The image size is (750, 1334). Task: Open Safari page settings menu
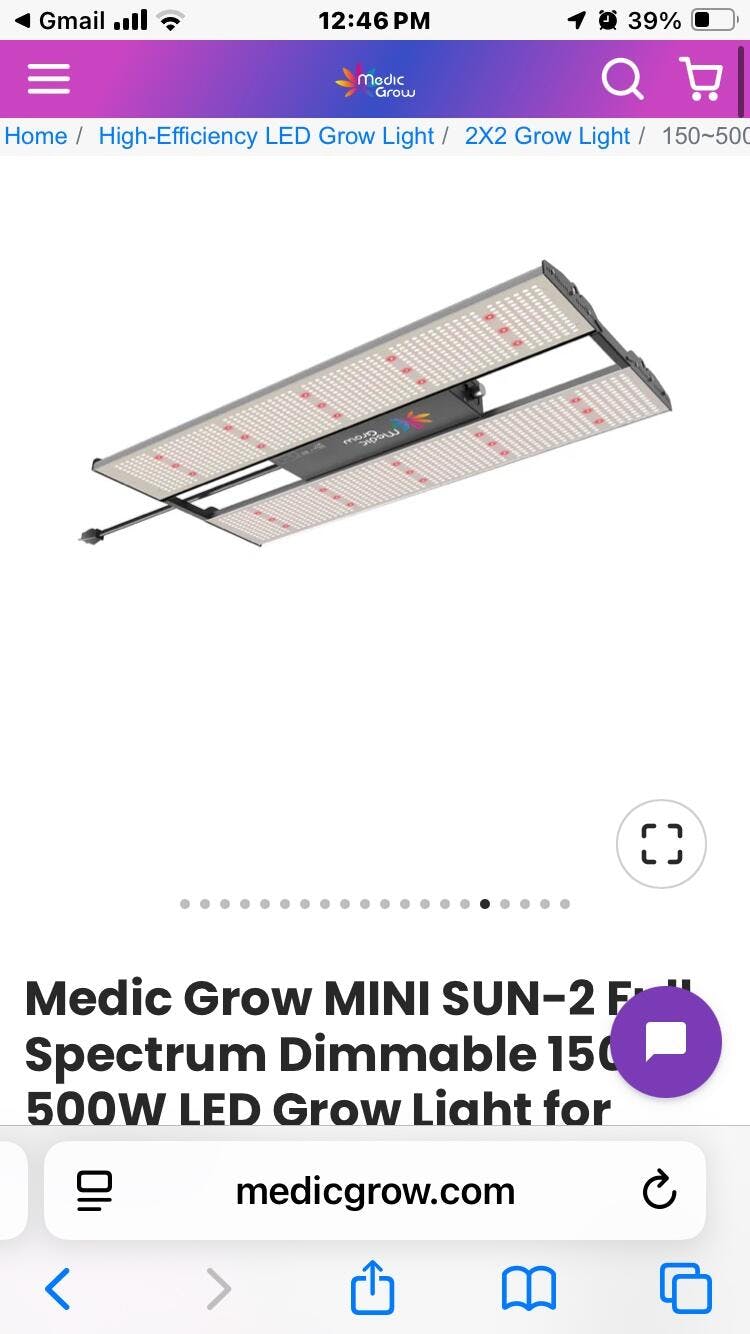point(94,1191)
